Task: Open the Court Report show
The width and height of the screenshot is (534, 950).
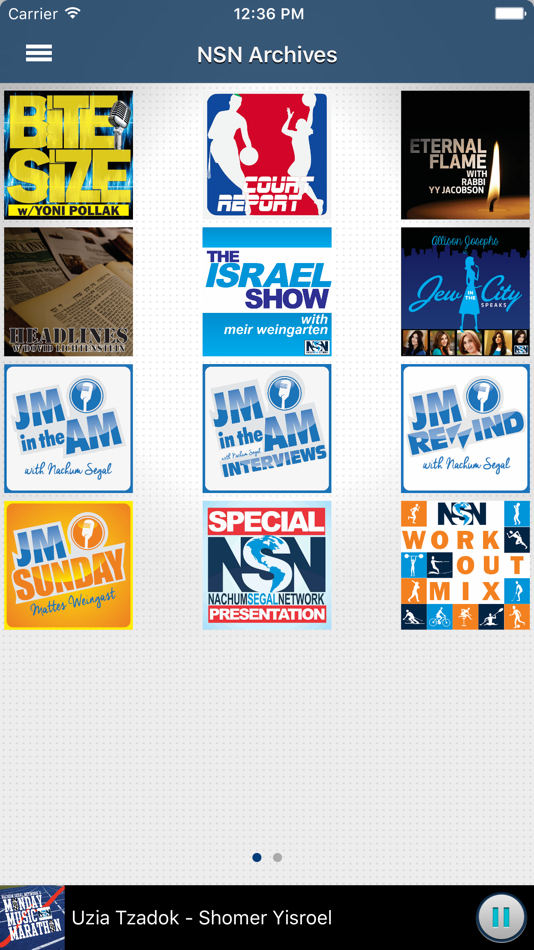Action: pos(267,155)
